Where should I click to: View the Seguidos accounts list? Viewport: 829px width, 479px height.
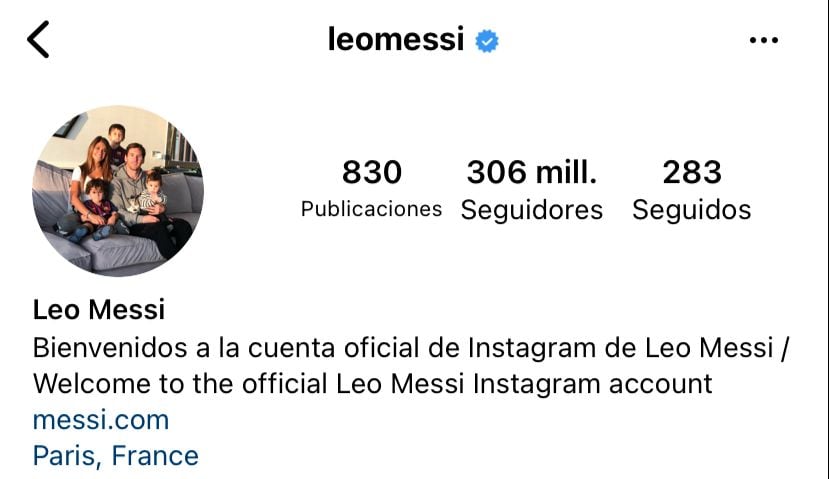pyautogui.click(x=691, y=190)
